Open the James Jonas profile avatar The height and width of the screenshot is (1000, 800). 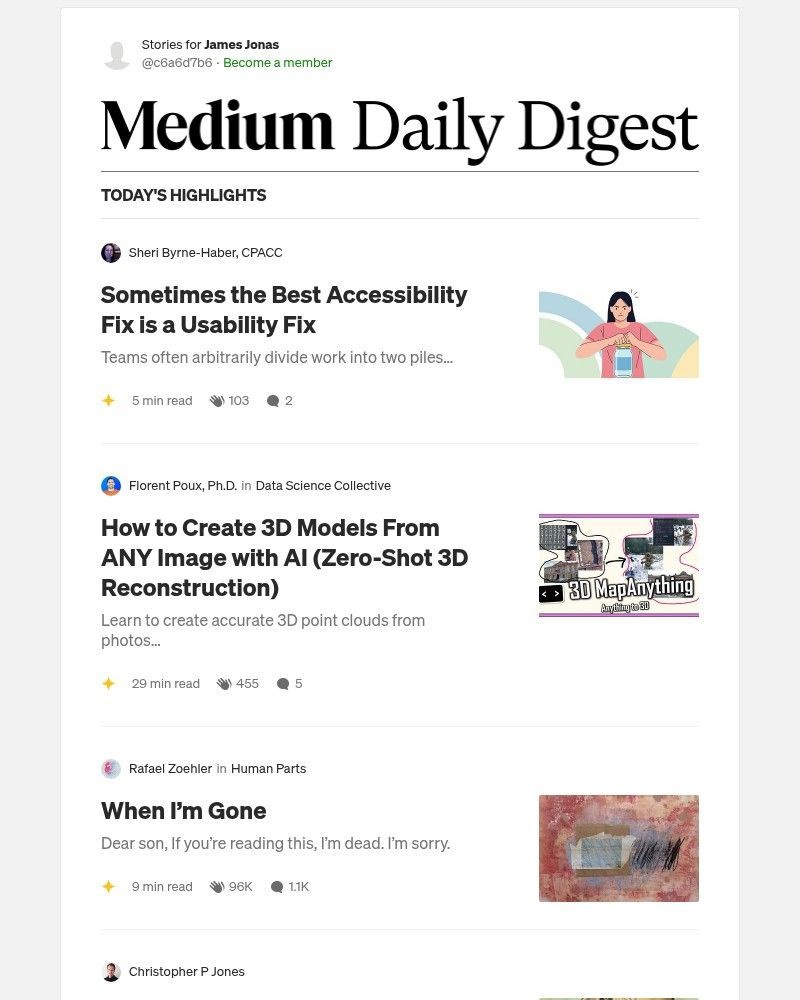117,54
